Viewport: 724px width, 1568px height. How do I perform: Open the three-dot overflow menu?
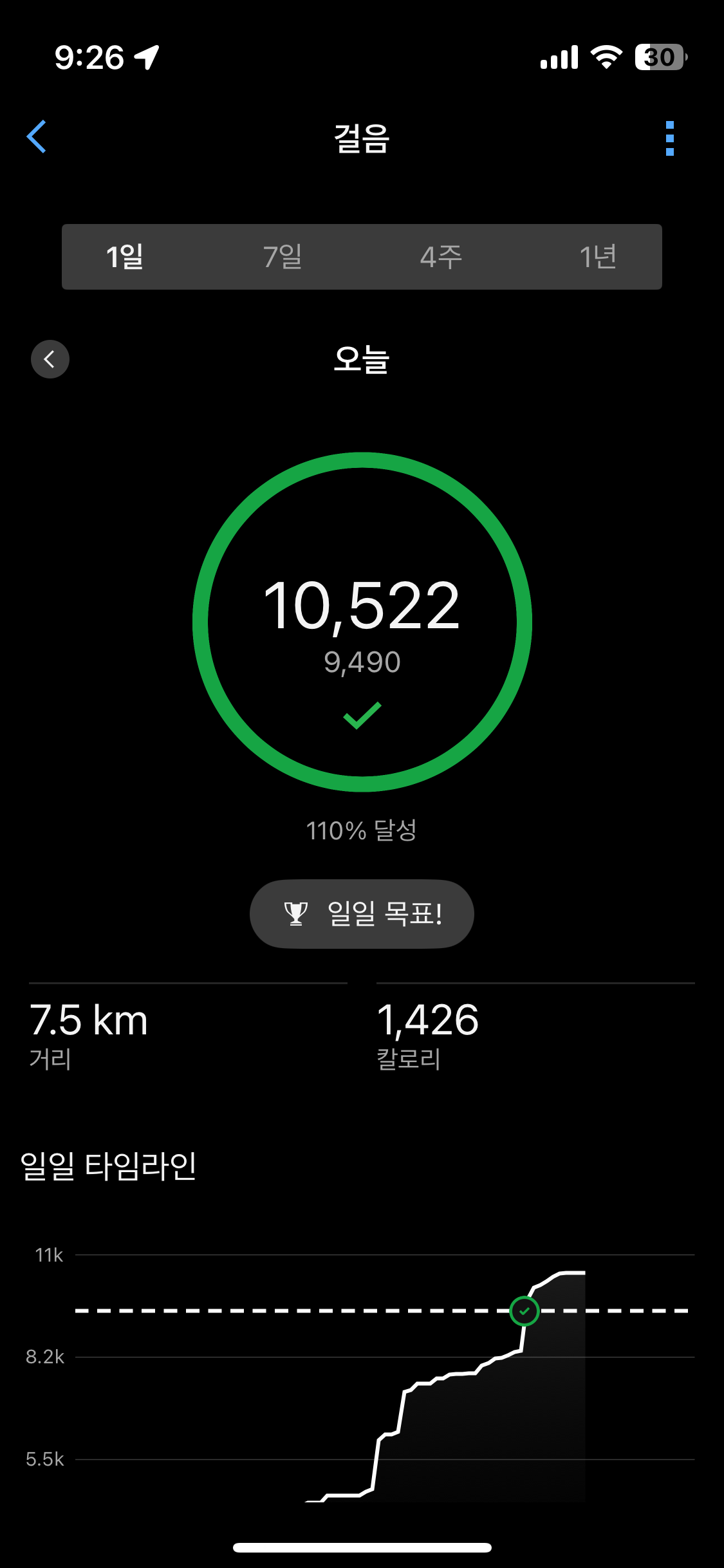click(x=669, y=138)
